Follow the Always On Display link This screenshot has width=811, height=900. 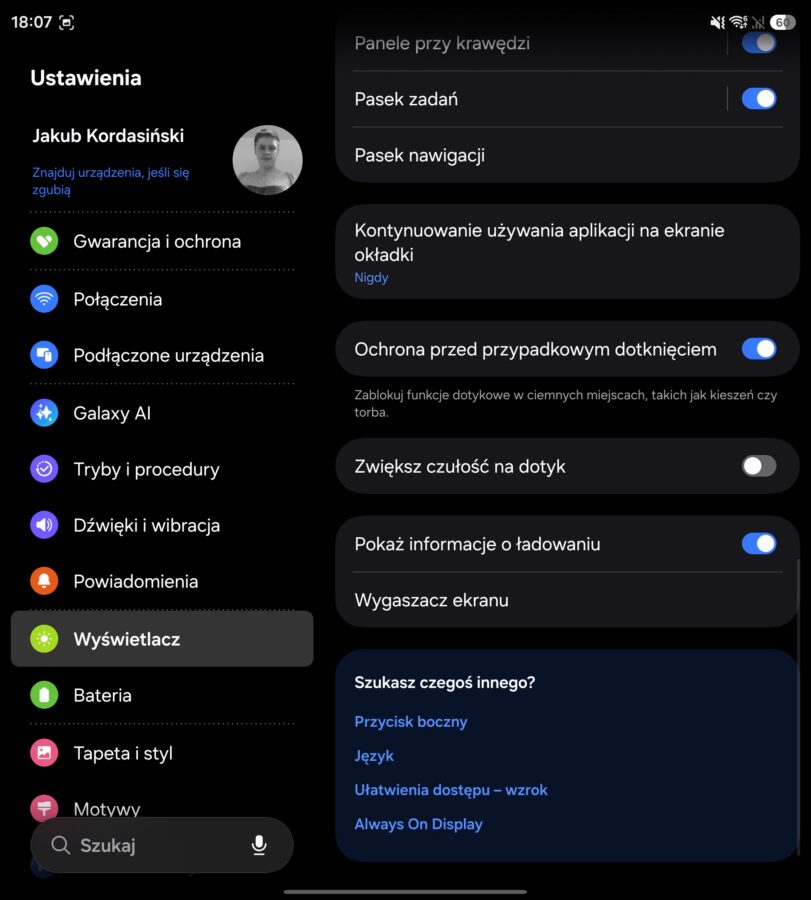418,824
